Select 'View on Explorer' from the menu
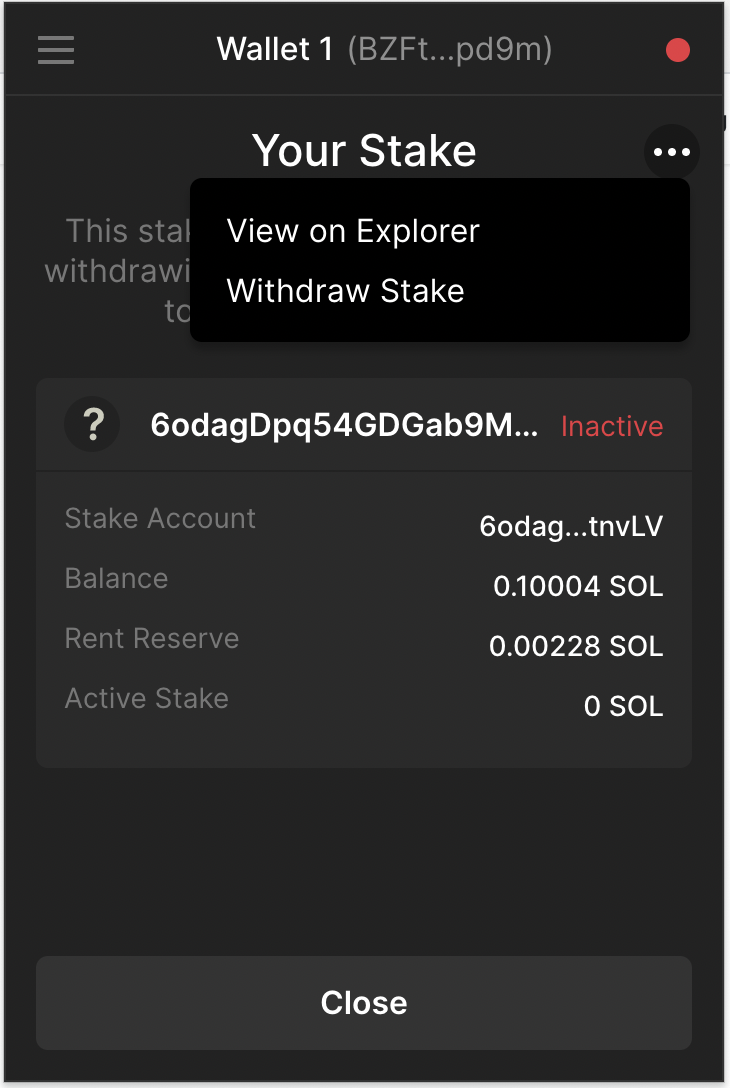This screenshot has height=1088, width=730. pos(352,231)
